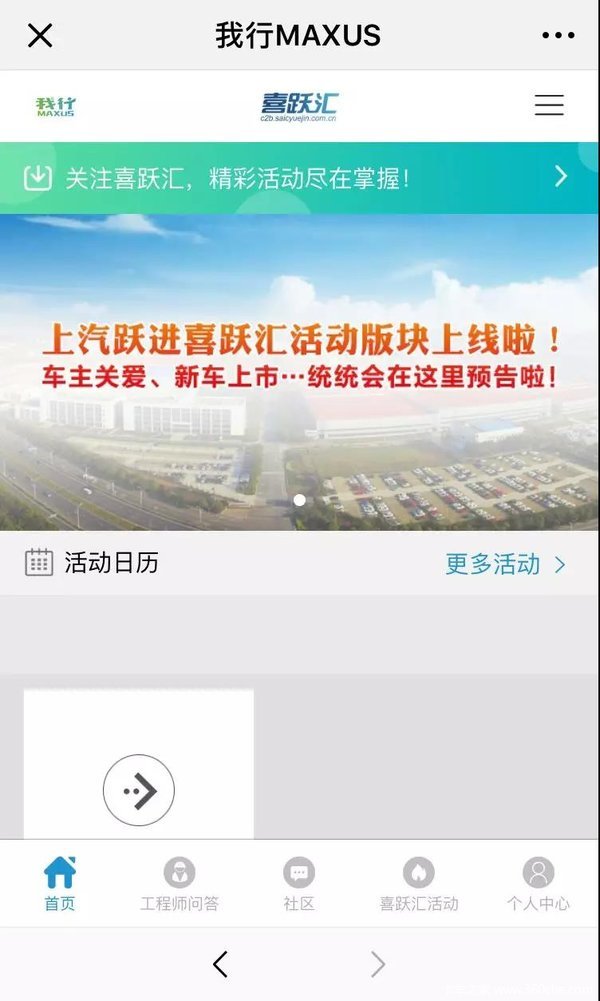Tap the arrow card in activity list
Screen dimensions: 600x1001
[139, 790]
